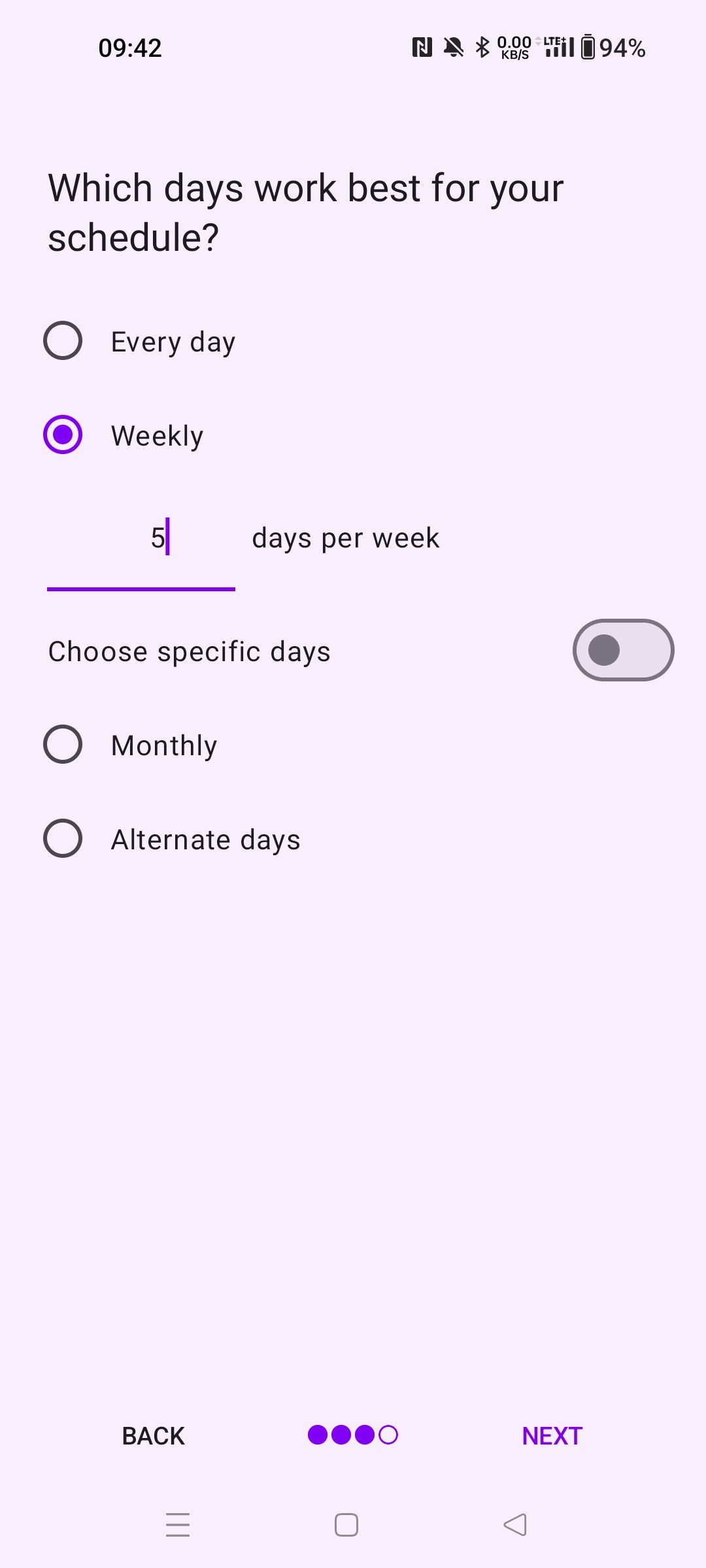Go to previous step with BACK
706x1568 pixels.
[x=154, y=1436]
